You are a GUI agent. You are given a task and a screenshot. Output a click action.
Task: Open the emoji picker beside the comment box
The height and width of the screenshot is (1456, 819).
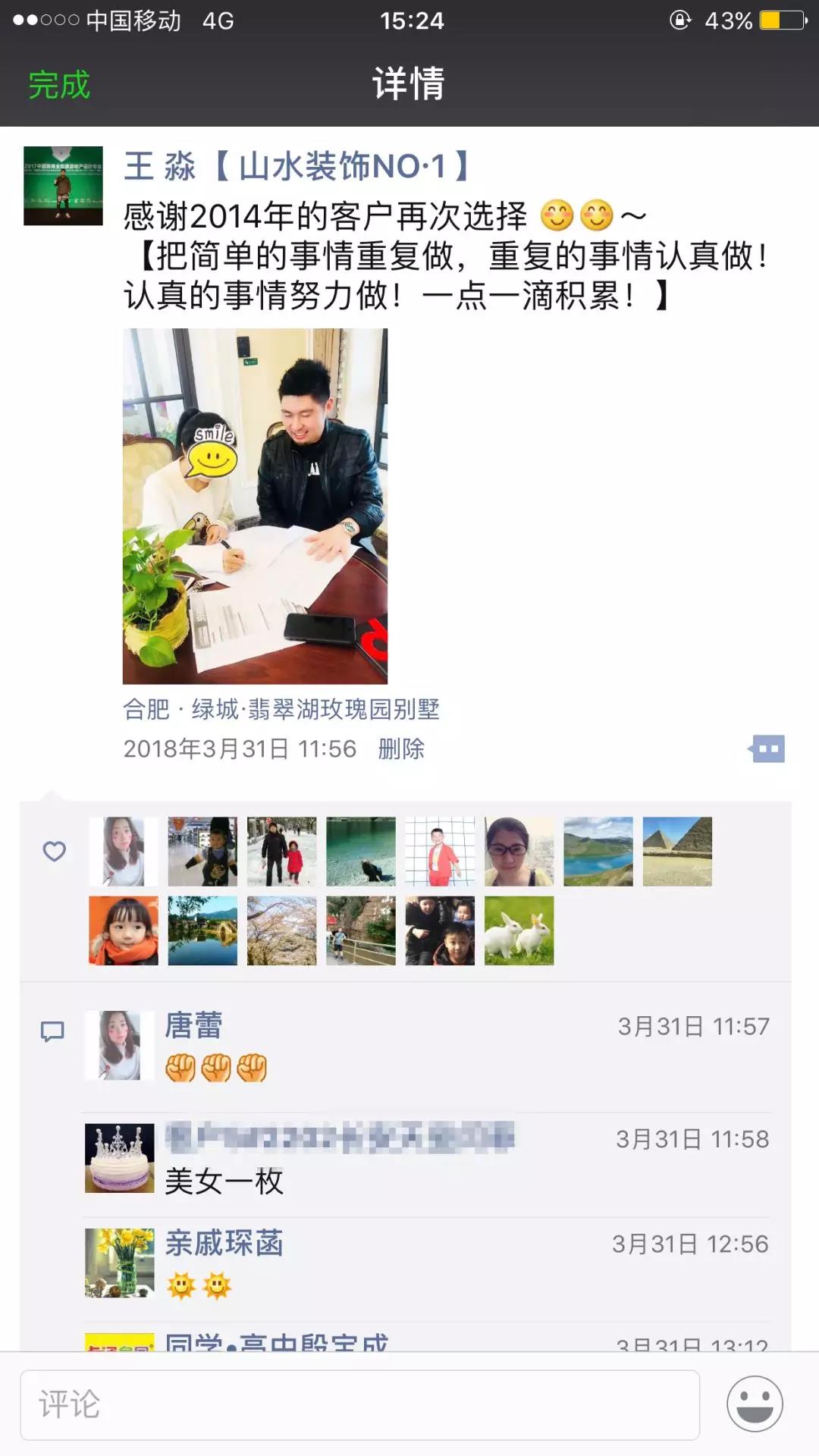coord(755,1404)
